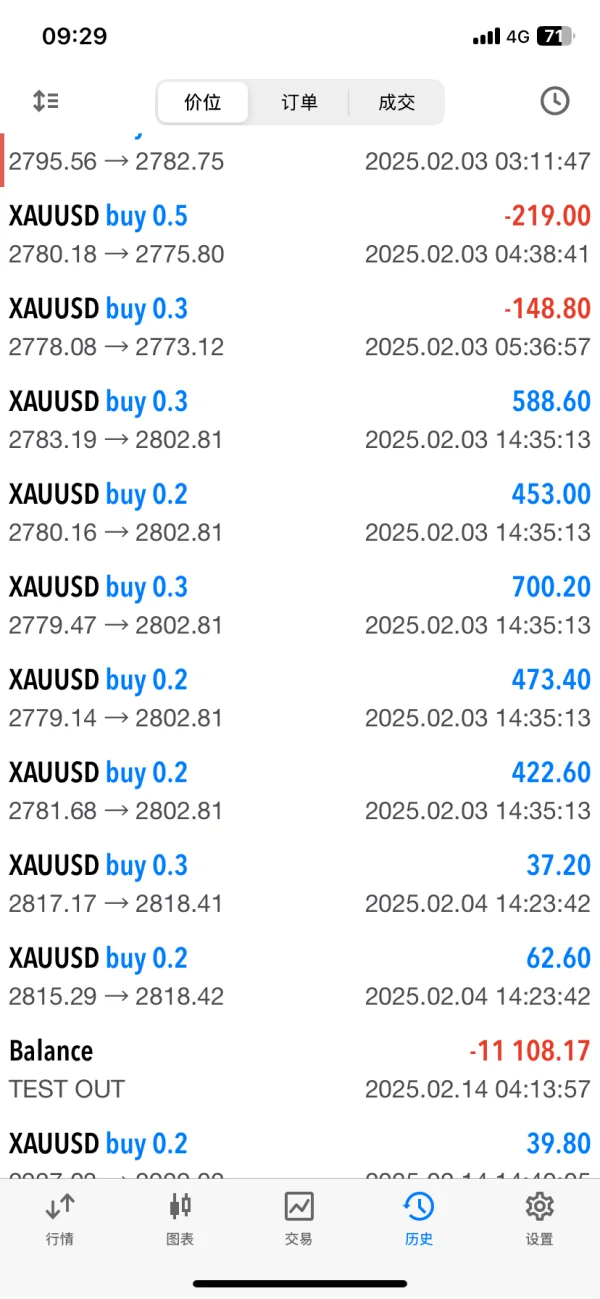Select the 价位 segment
The width and height of the screenshot is (600, 1299).
coord(203,102)
